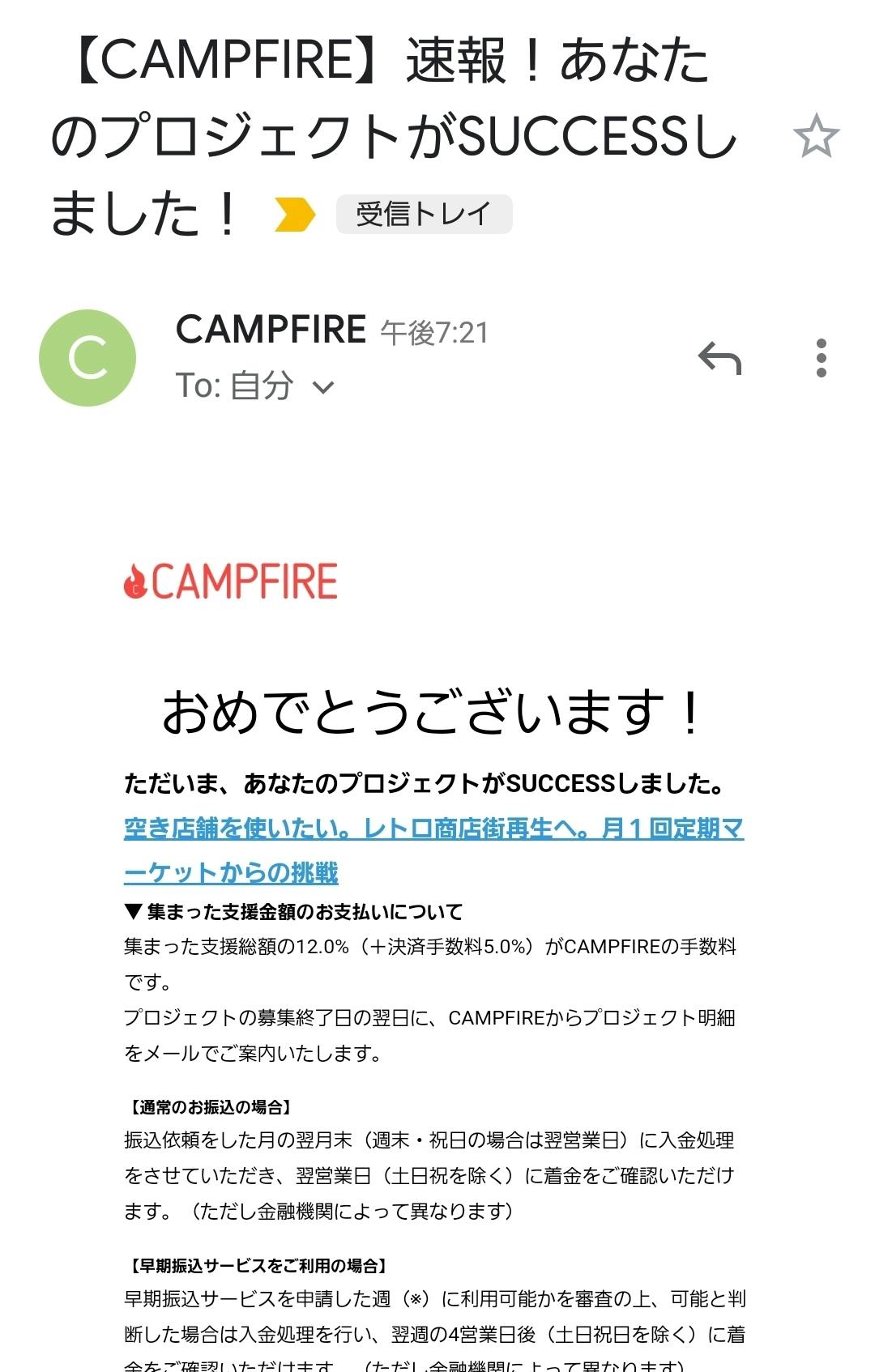This screenshot has width=875, height=1372.
Task: Star this CAMPFIRE email
Action: coord(816,136)
